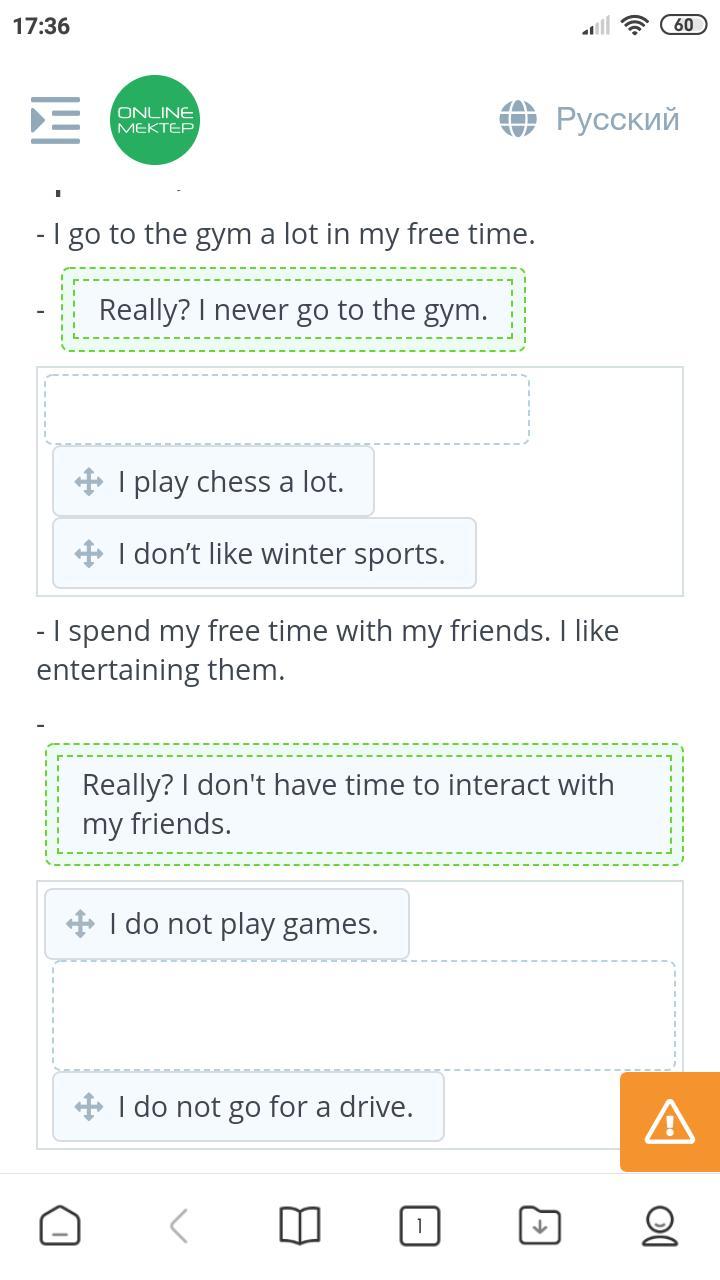Open the browser downloads
This screenshot has width=720, height=1280.
tap(540, 1225)
